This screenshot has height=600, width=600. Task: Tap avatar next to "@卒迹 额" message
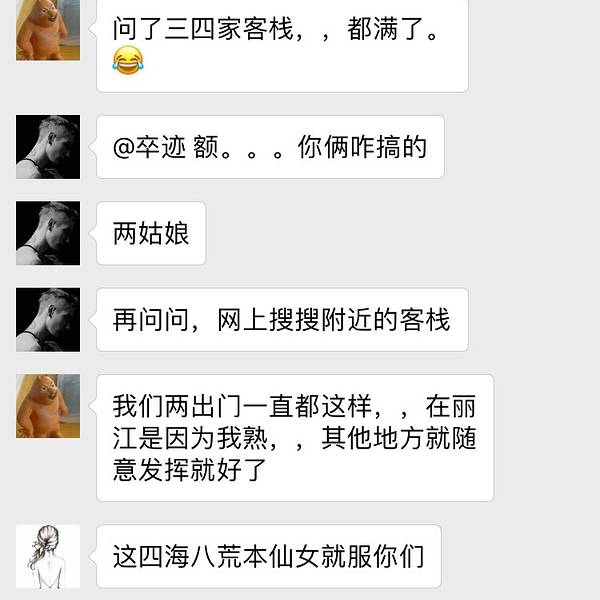pos(48,147)
